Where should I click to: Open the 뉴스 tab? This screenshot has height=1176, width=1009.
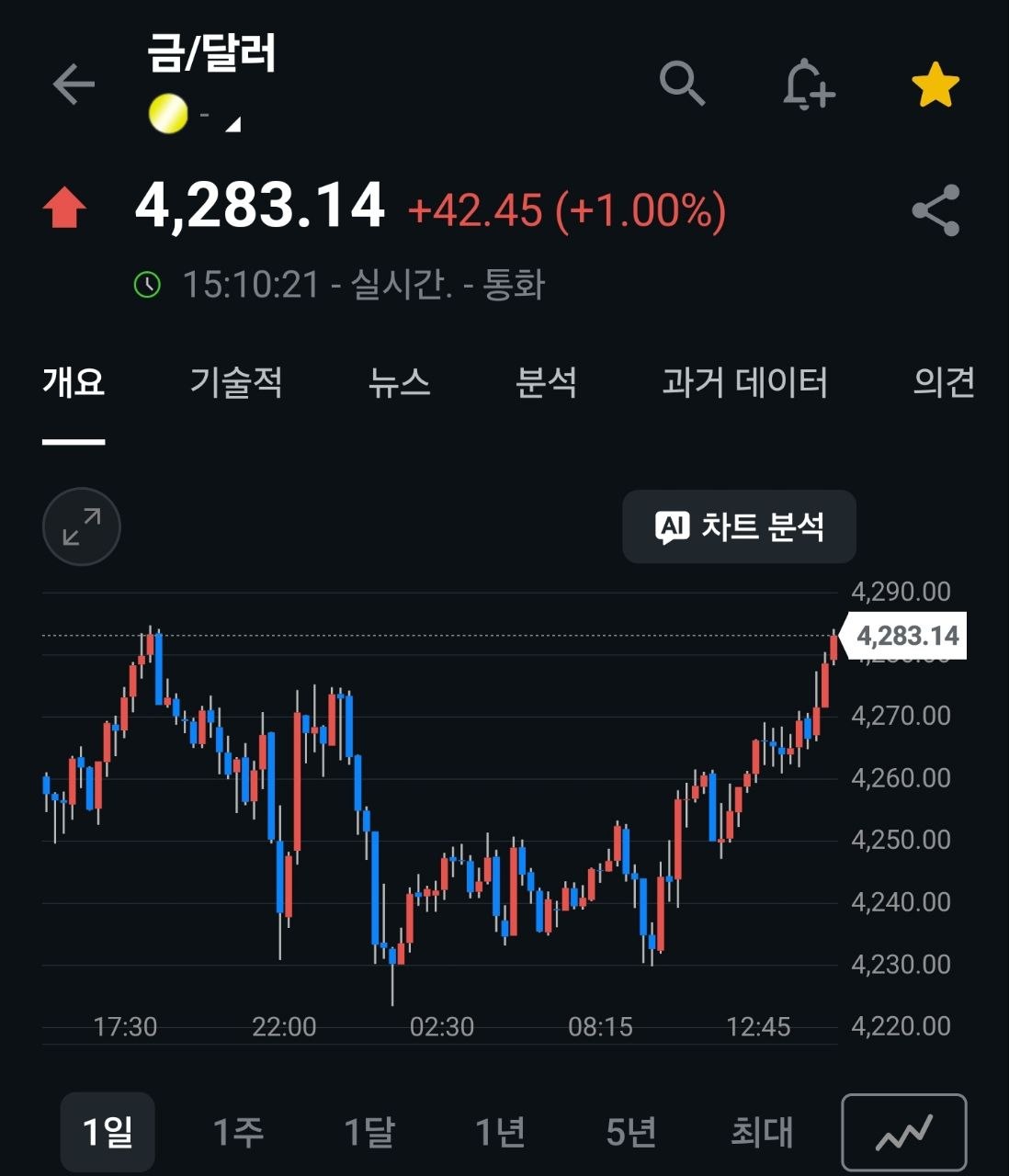(399, 382)
